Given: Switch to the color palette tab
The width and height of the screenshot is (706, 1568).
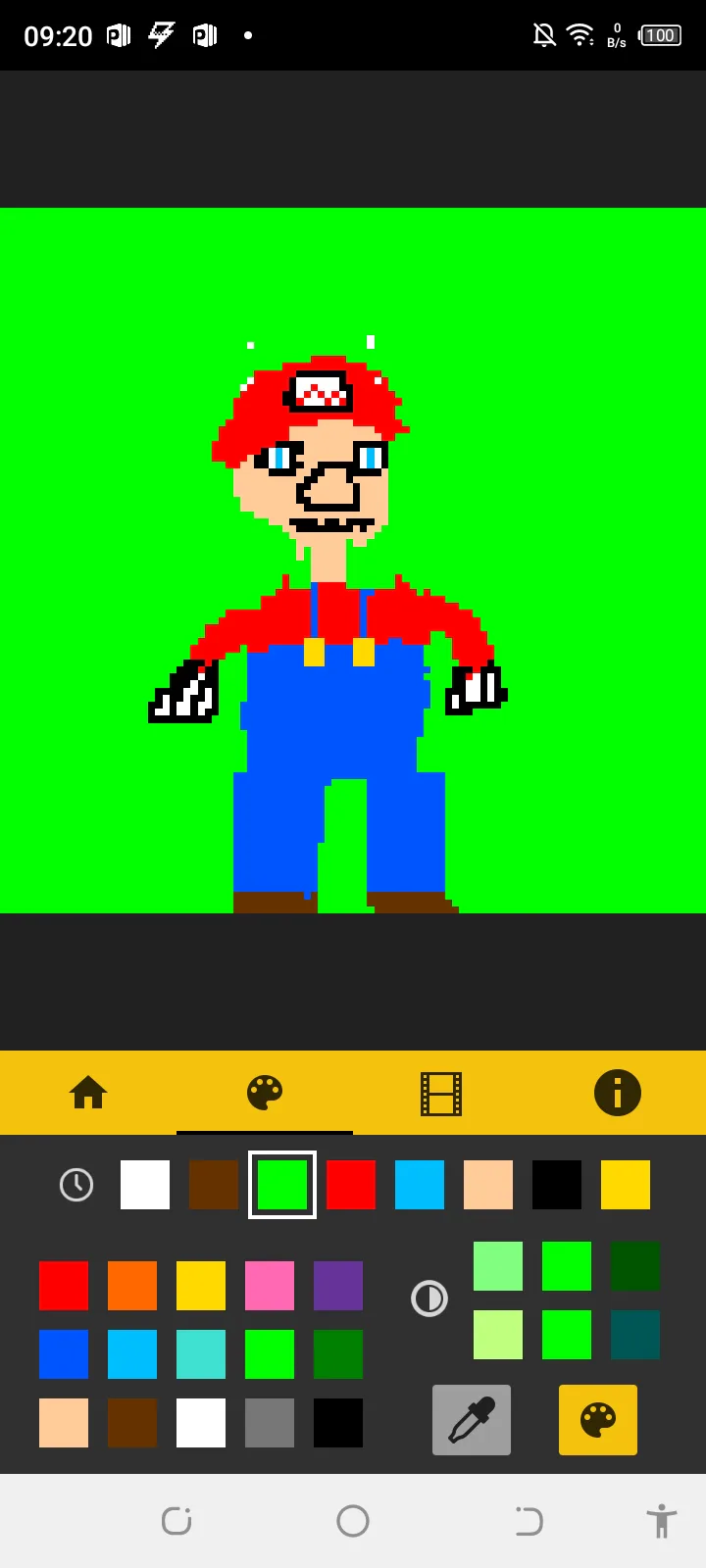Looking at the screenshot, I should [265, 1092].
